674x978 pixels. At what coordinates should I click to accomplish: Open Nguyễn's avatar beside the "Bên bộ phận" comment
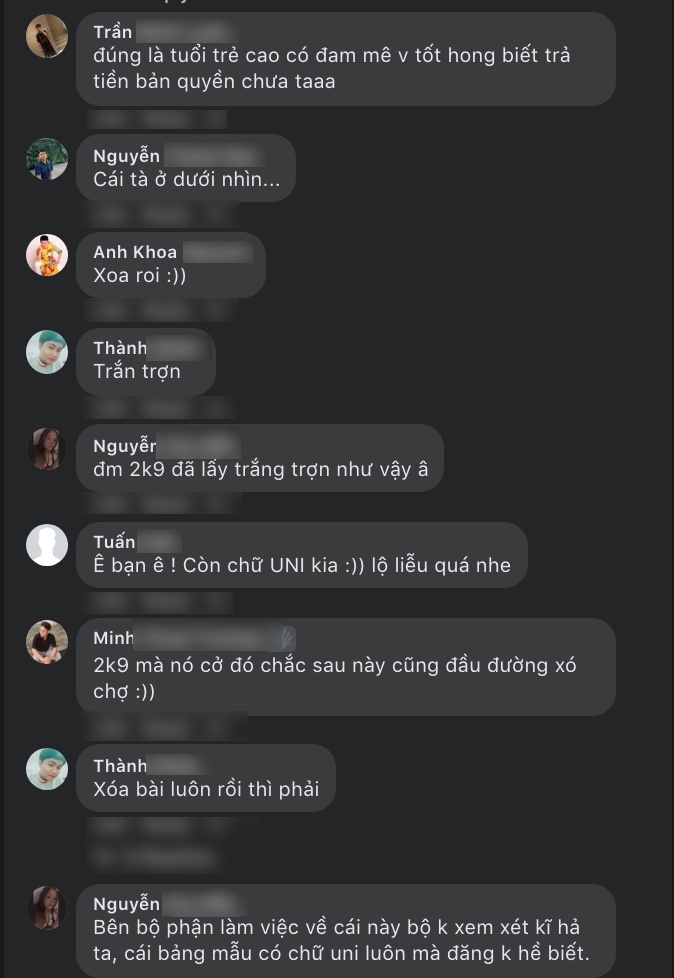[47, 907]
